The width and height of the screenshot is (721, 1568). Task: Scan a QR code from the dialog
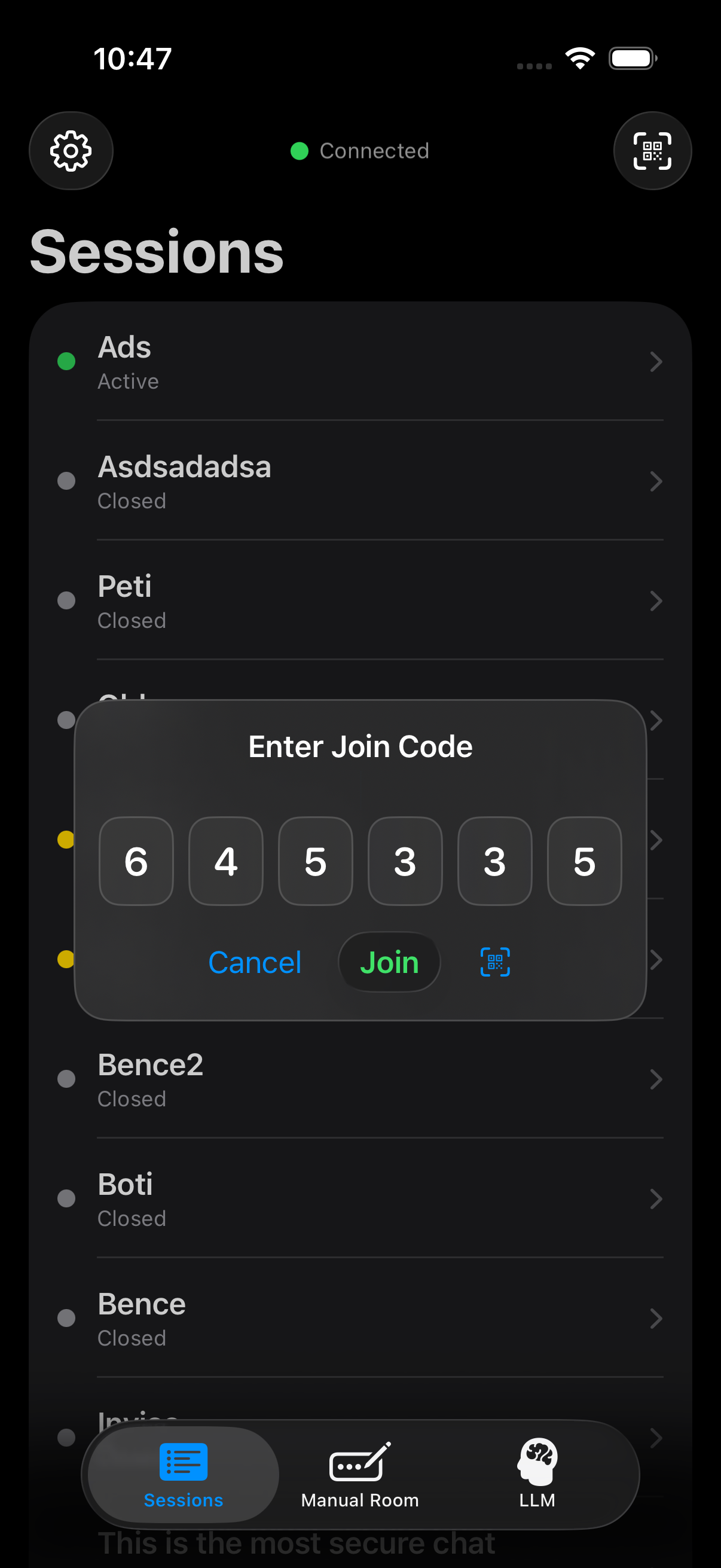coord(494,962)
